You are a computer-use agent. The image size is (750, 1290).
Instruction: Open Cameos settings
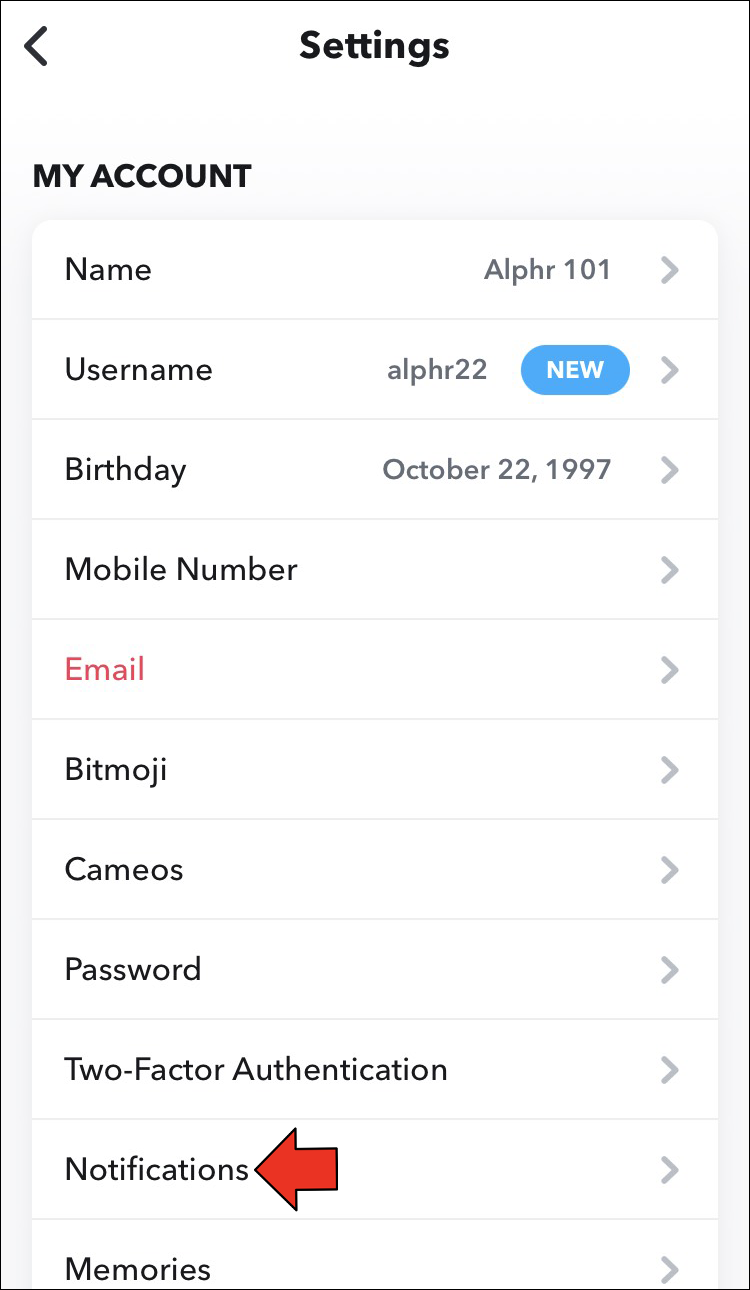click(374, 870)
